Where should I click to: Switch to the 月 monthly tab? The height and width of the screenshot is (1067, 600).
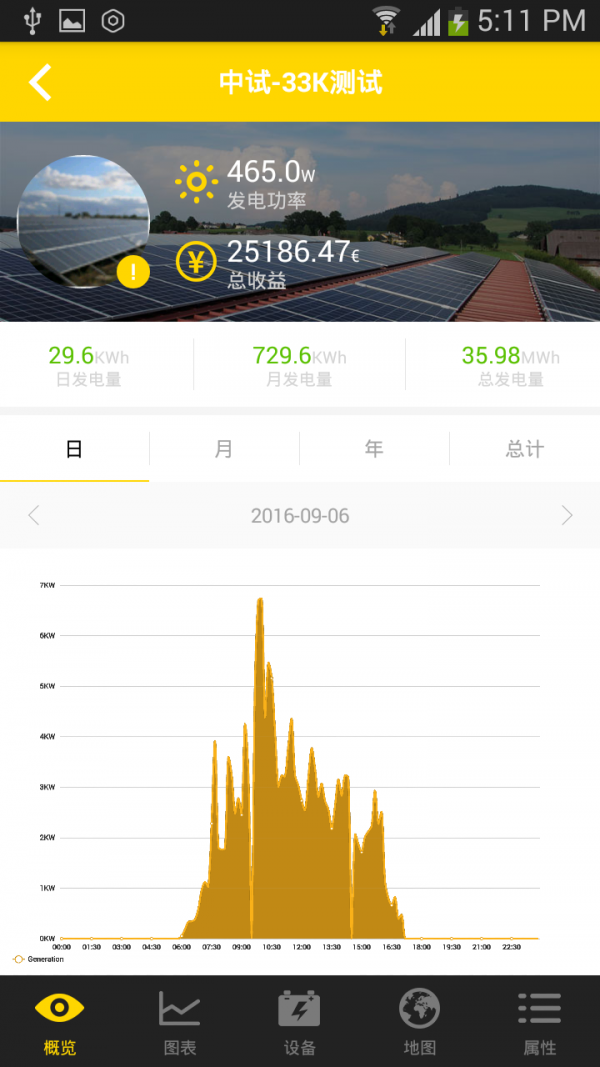224,449
